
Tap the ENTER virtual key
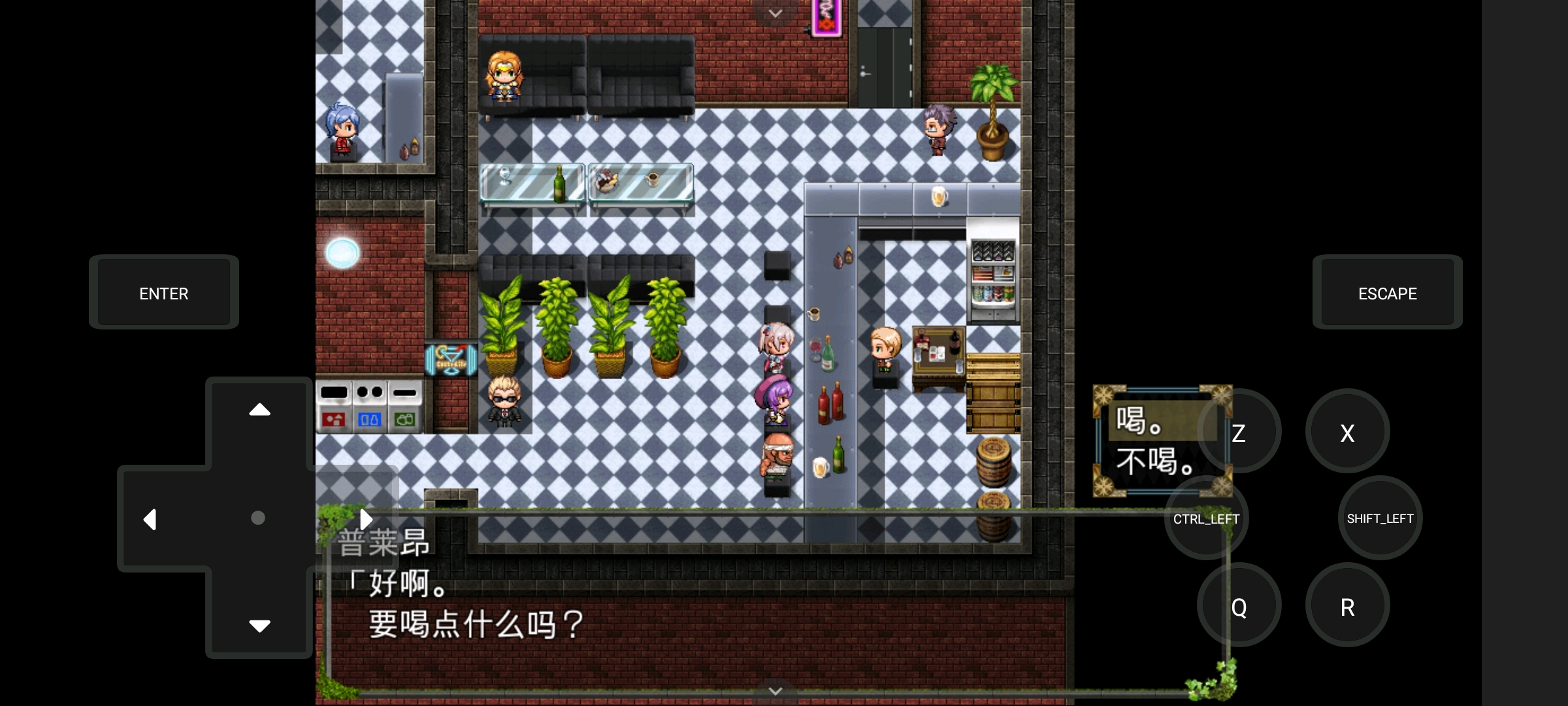[x=163, y=293]
